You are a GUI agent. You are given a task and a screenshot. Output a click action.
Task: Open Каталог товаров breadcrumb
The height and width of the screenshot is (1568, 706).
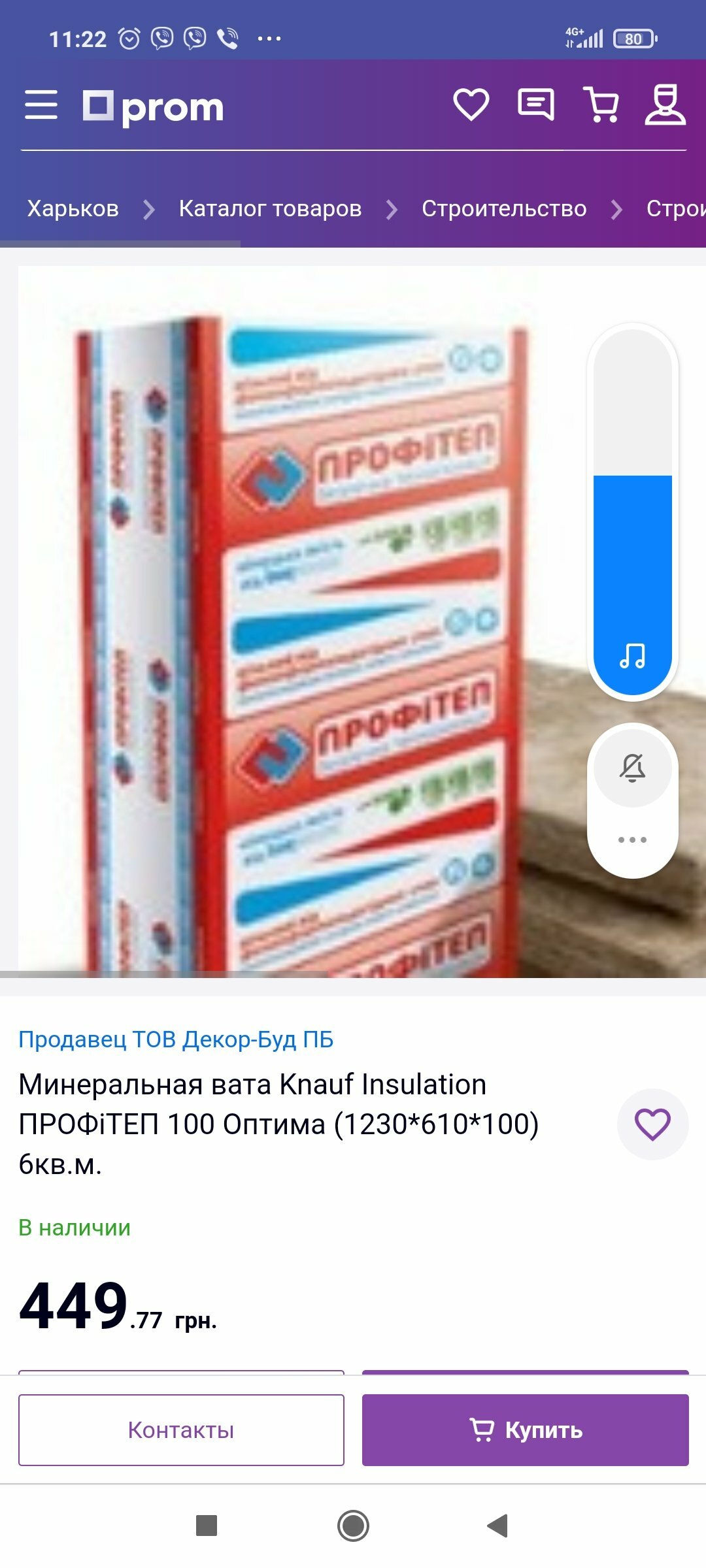click(x=270, y=208)
